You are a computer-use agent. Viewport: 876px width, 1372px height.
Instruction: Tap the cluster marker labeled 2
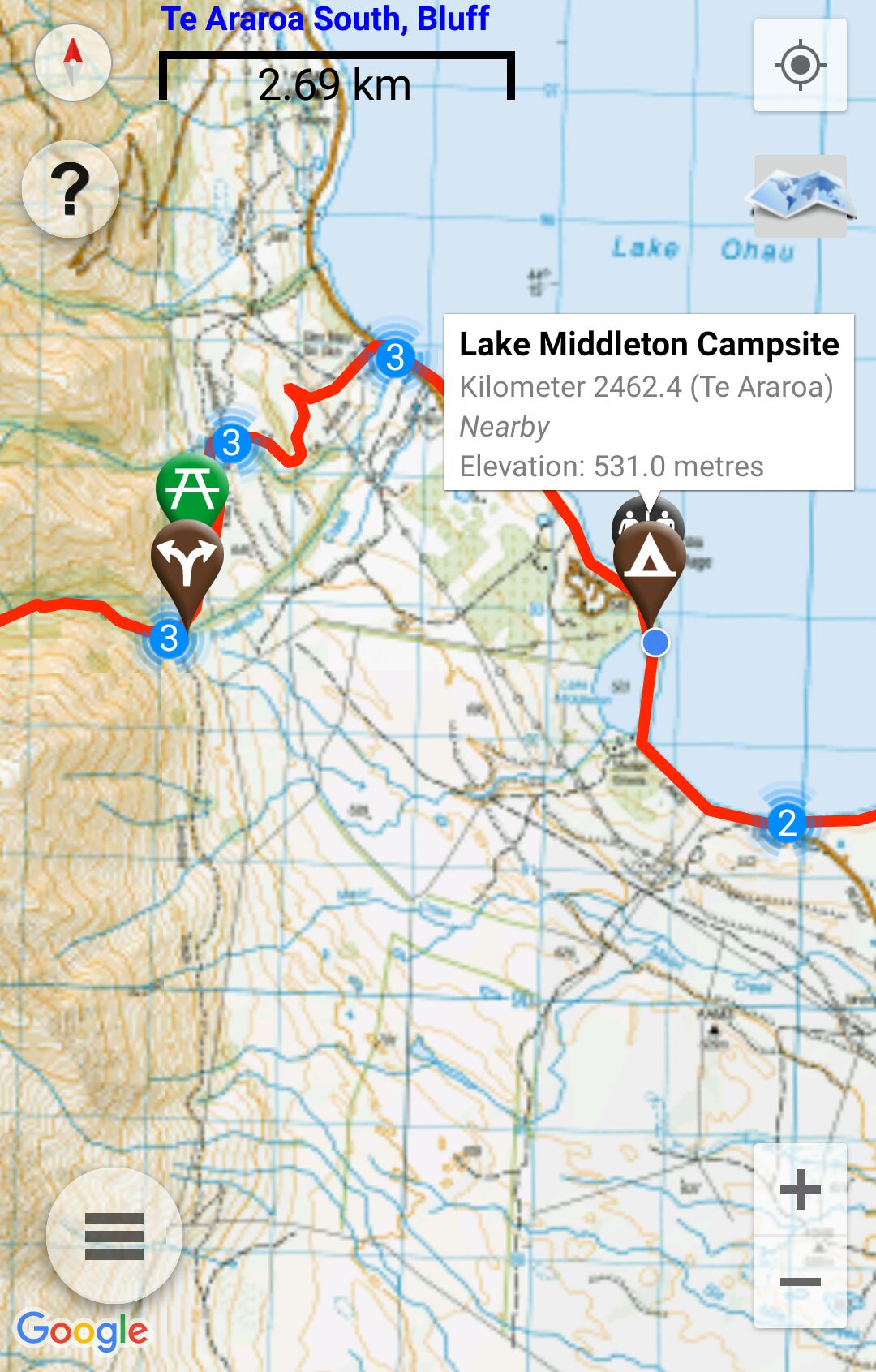coord(787,823)
